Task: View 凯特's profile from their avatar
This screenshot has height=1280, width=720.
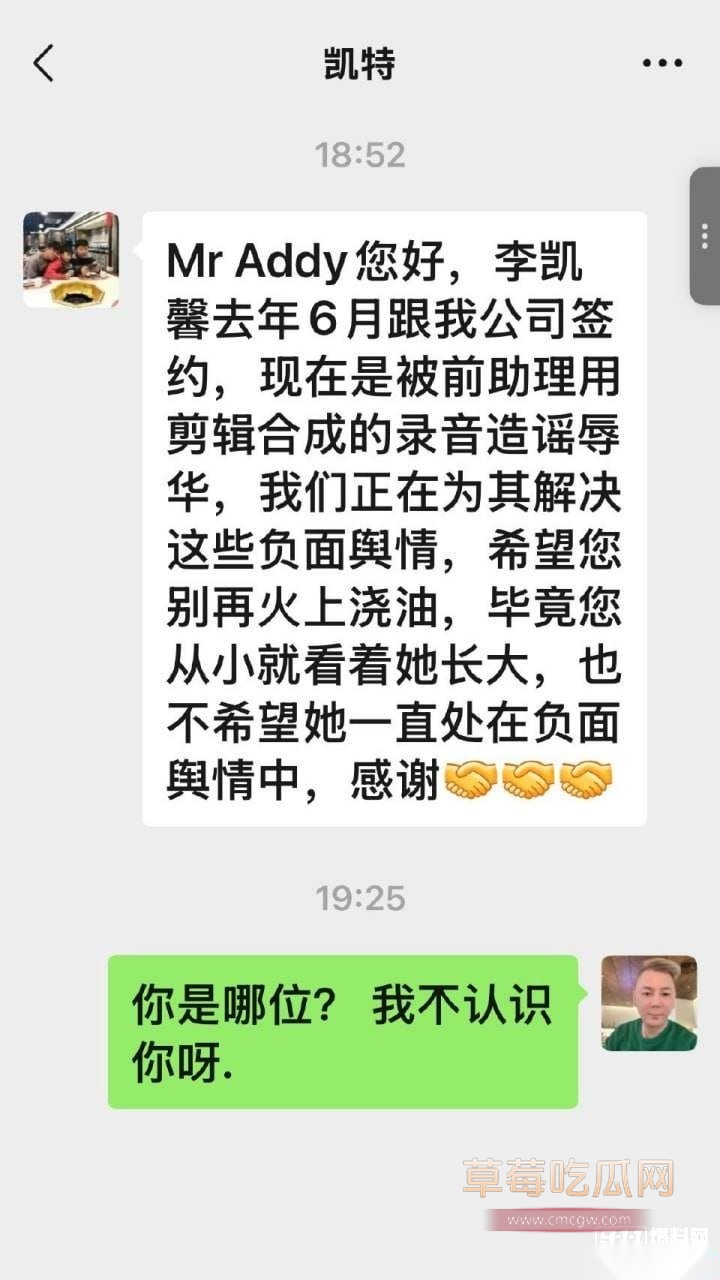Action: click(x=71, y=259)
